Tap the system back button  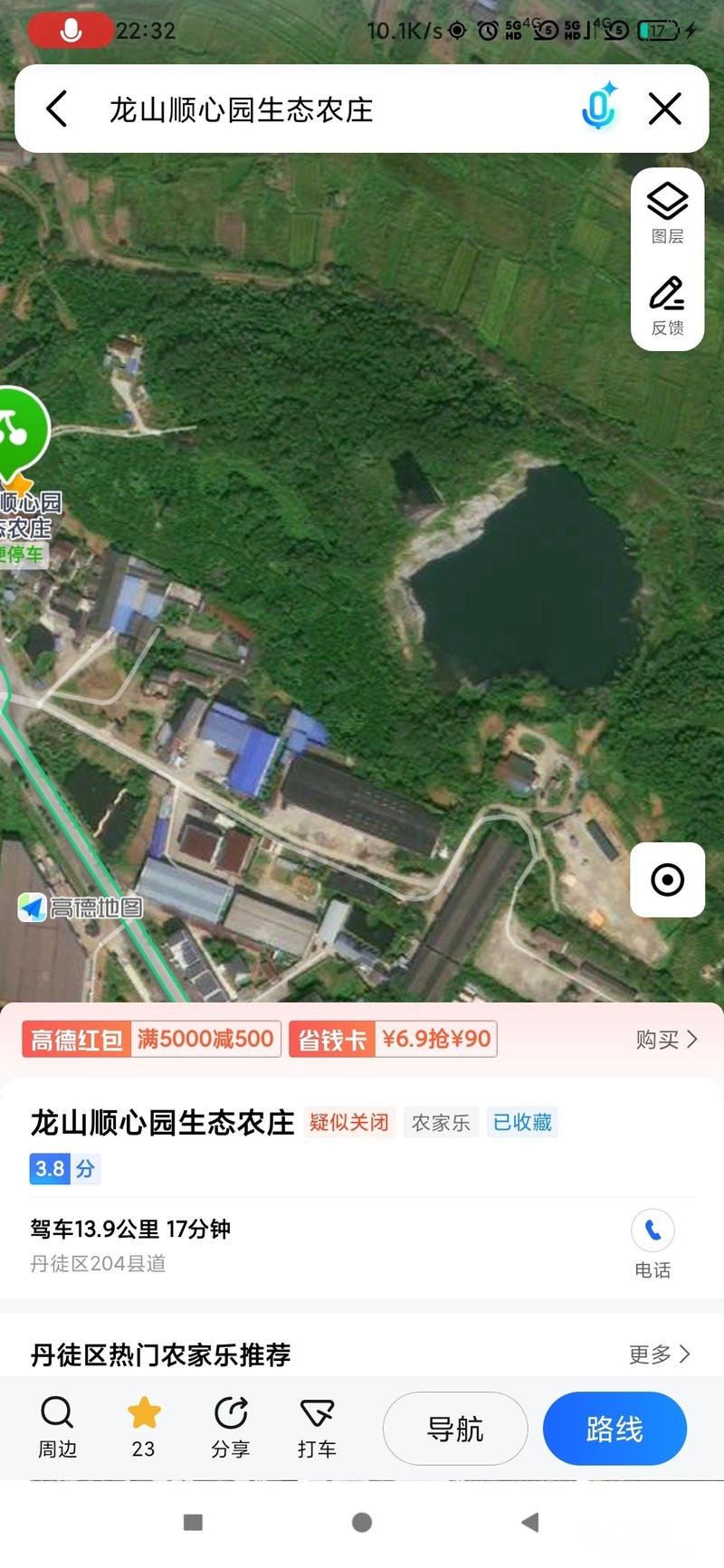[x=530, y=1523]
